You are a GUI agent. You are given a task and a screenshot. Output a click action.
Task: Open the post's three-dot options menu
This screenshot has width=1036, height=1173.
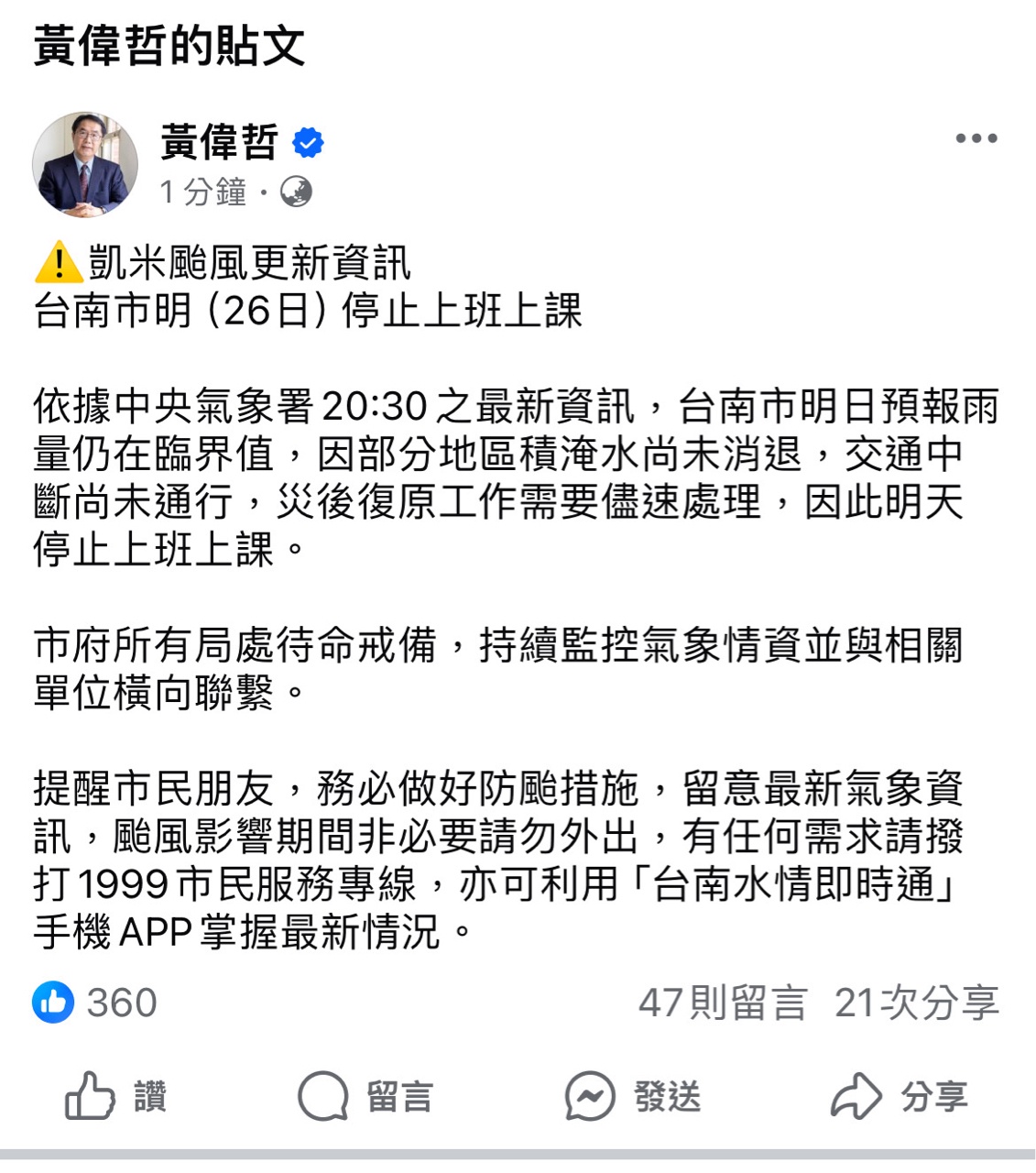tap(976, 139)
